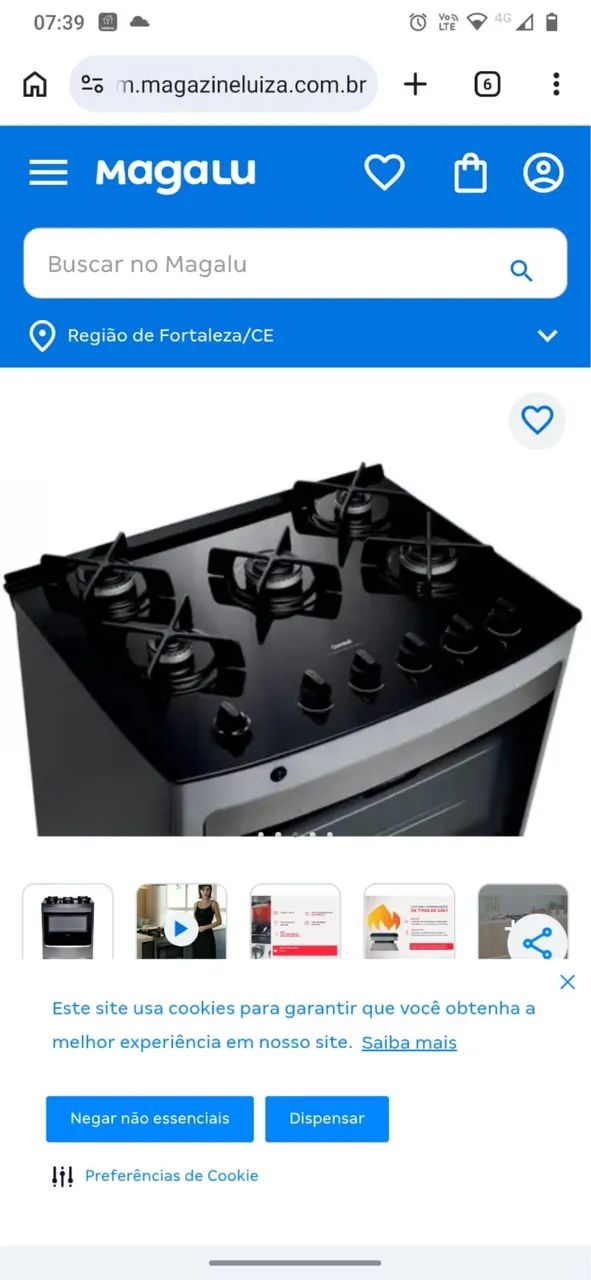Share this product

(x=537, y=942)
